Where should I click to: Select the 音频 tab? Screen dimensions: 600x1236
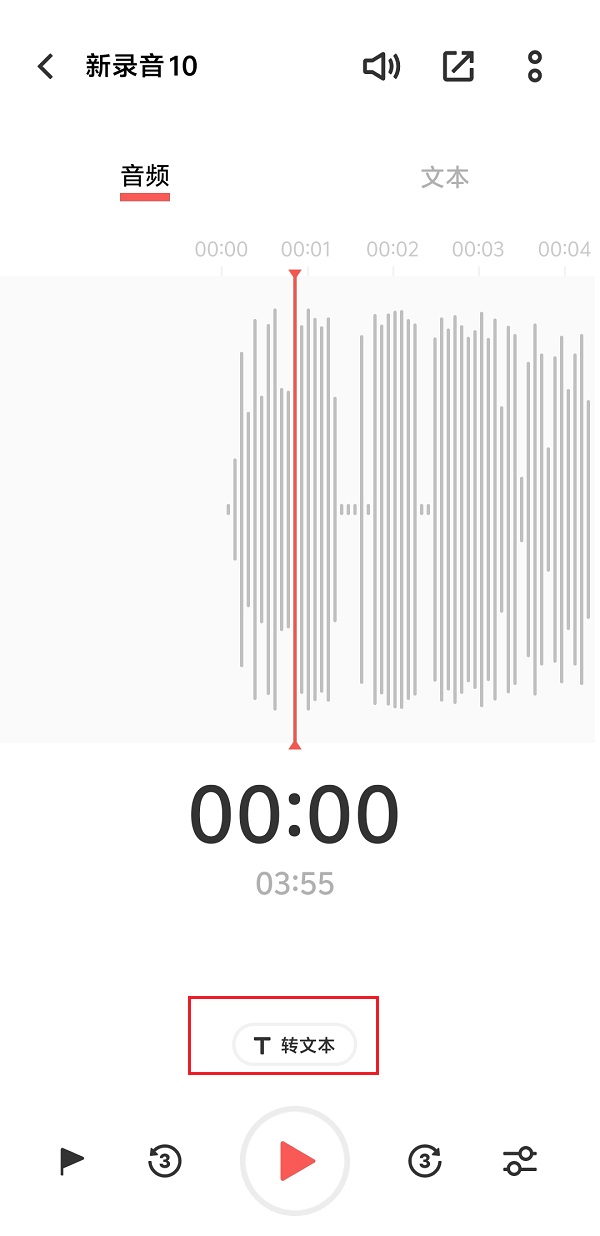pos(145,178)
